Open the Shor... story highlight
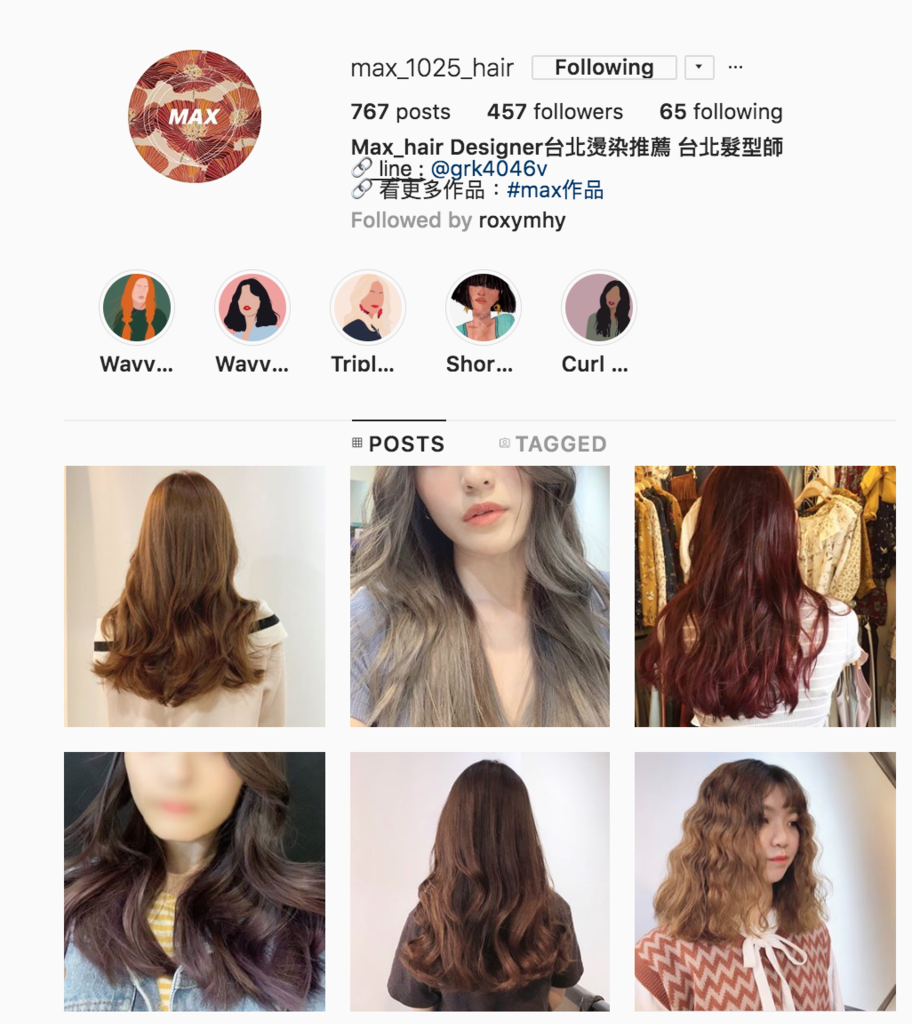Viewport: 912px width, 1024px height. [482, 307]
